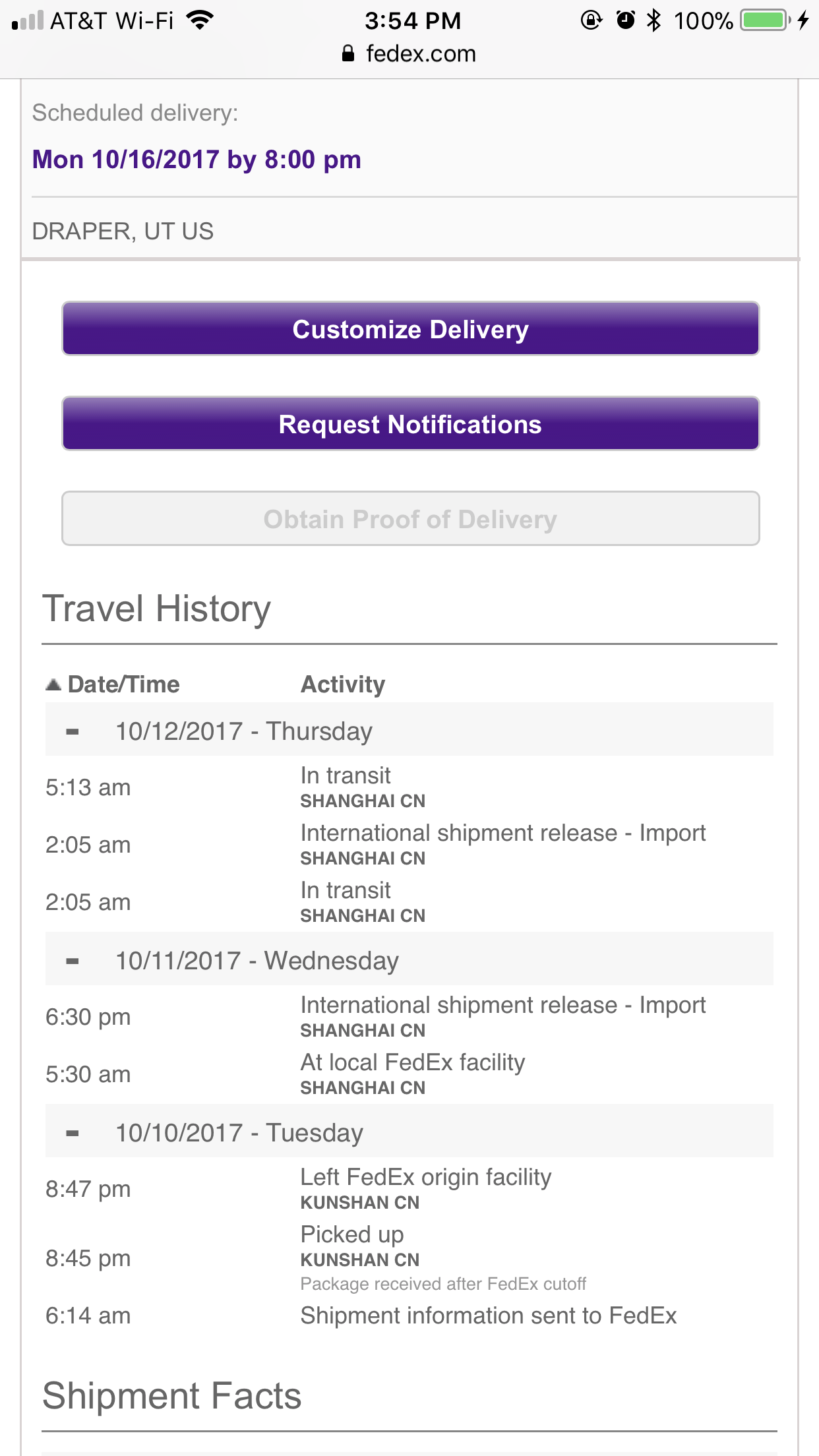
Task: Collapse the 10/12/2017 Thursday section
Action: [x=73, y=731]
